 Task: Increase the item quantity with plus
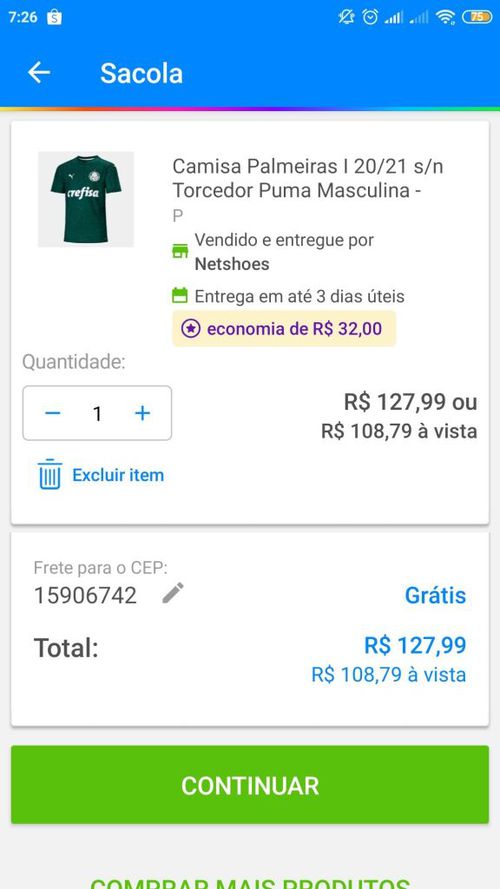pyautogui.click(x=142, y=413)
